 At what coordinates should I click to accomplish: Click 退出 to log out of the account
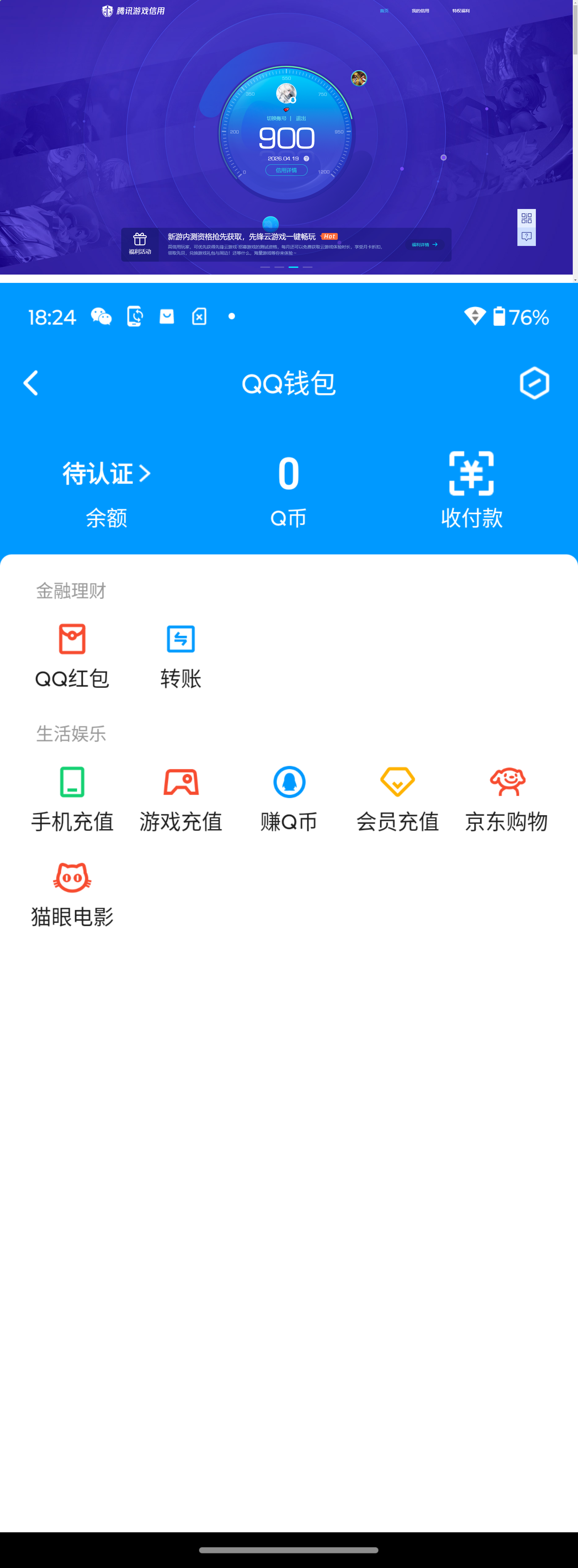(301, 119)
